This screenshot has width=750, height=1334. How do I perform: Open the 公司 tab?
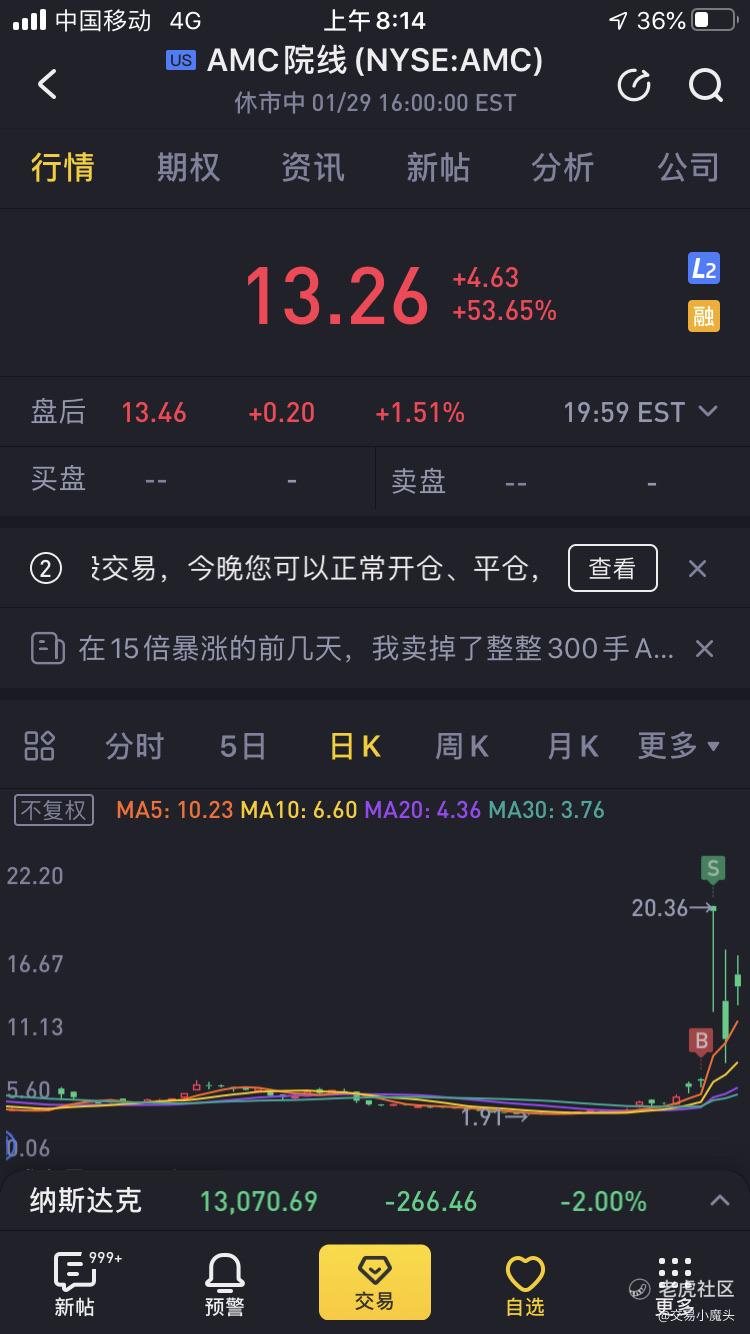[x=688, y=167]
